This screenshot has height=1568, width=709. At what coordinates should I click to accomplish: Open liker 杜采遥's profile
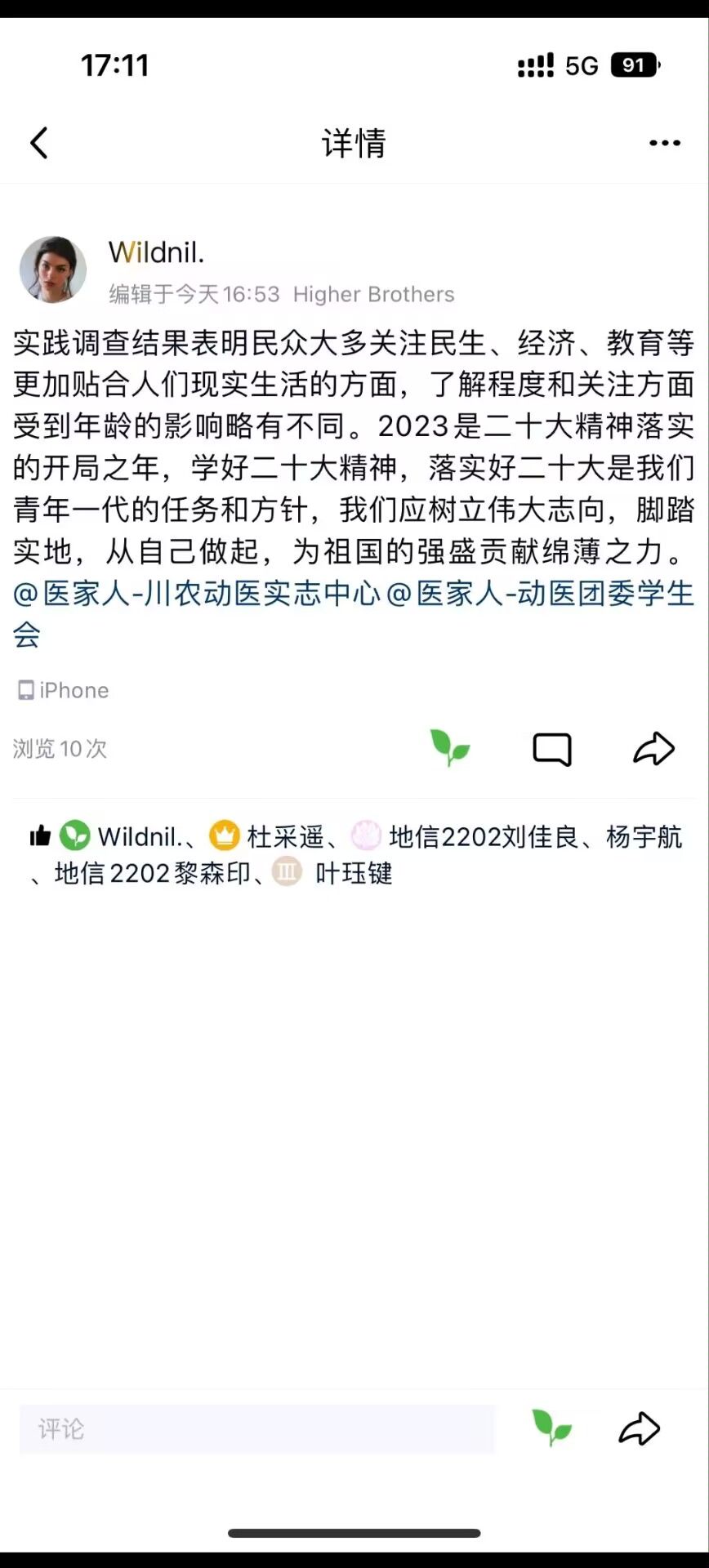285,836
